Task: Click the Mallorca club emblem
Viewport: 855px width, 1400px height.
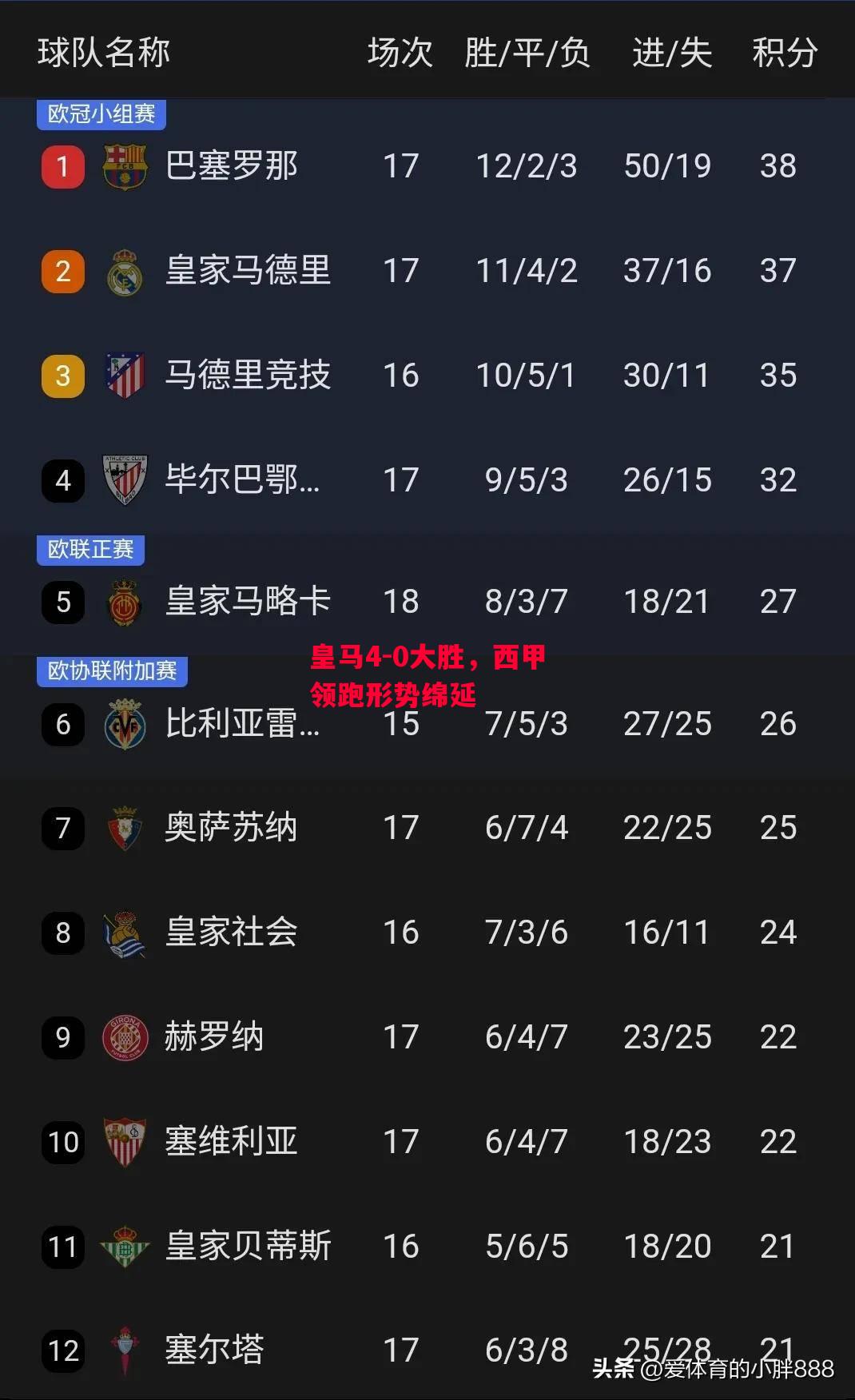Action: (x=124, y=602)
